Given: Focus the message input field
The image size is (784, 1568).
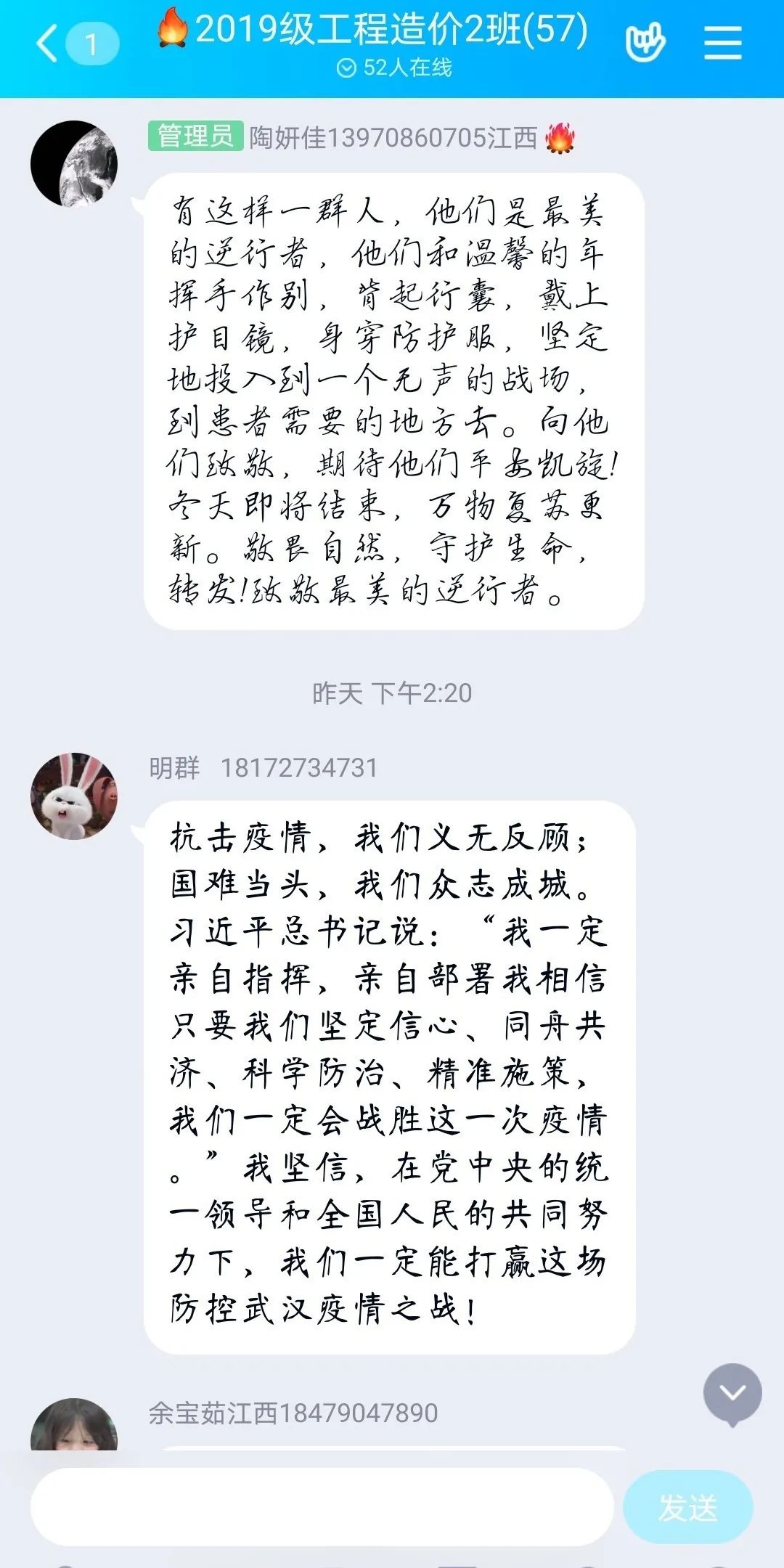Looking at the screenshot, I should pos(322,1508).
